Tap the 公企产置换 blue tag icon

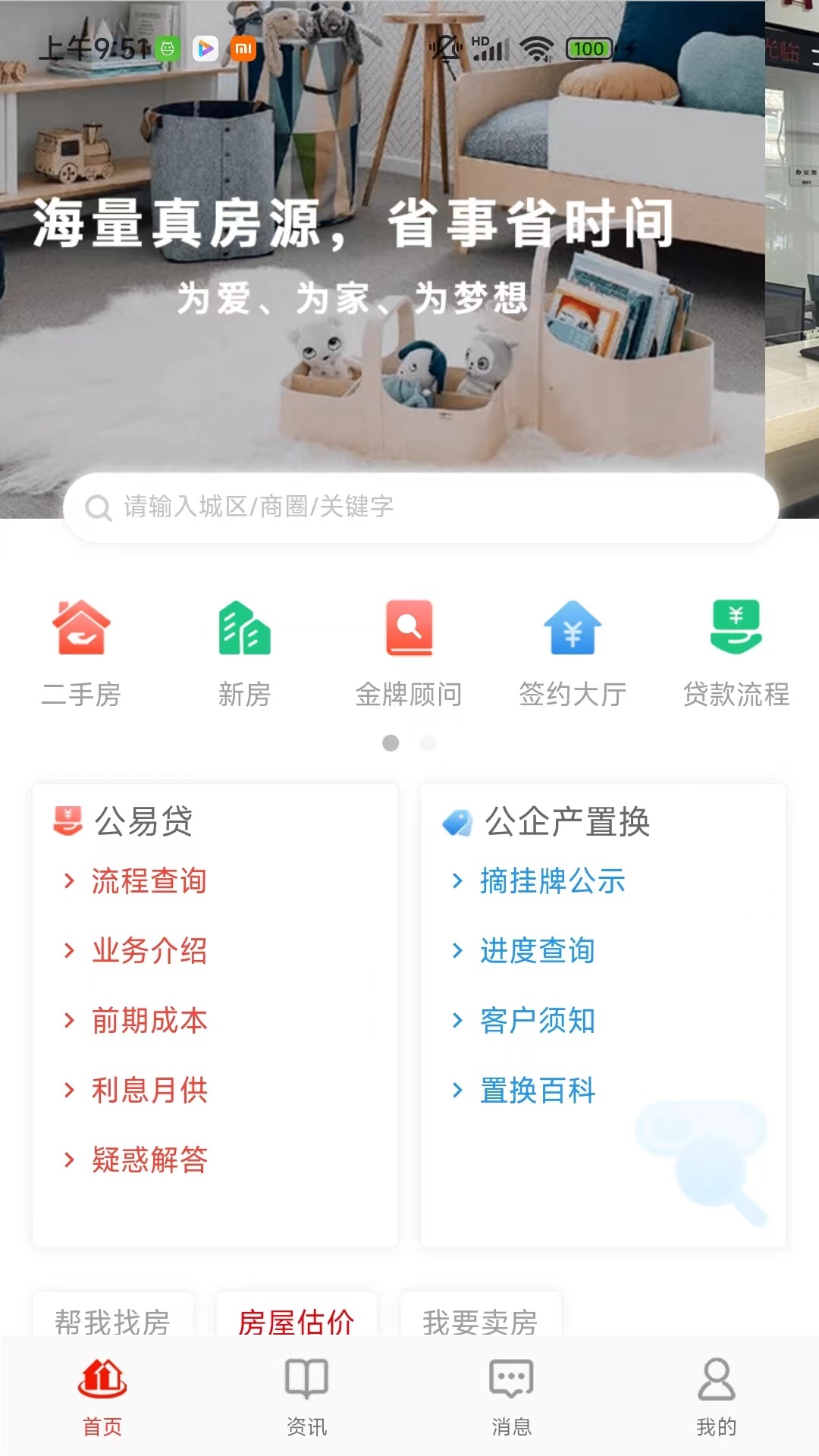click(x=457, y=821)
